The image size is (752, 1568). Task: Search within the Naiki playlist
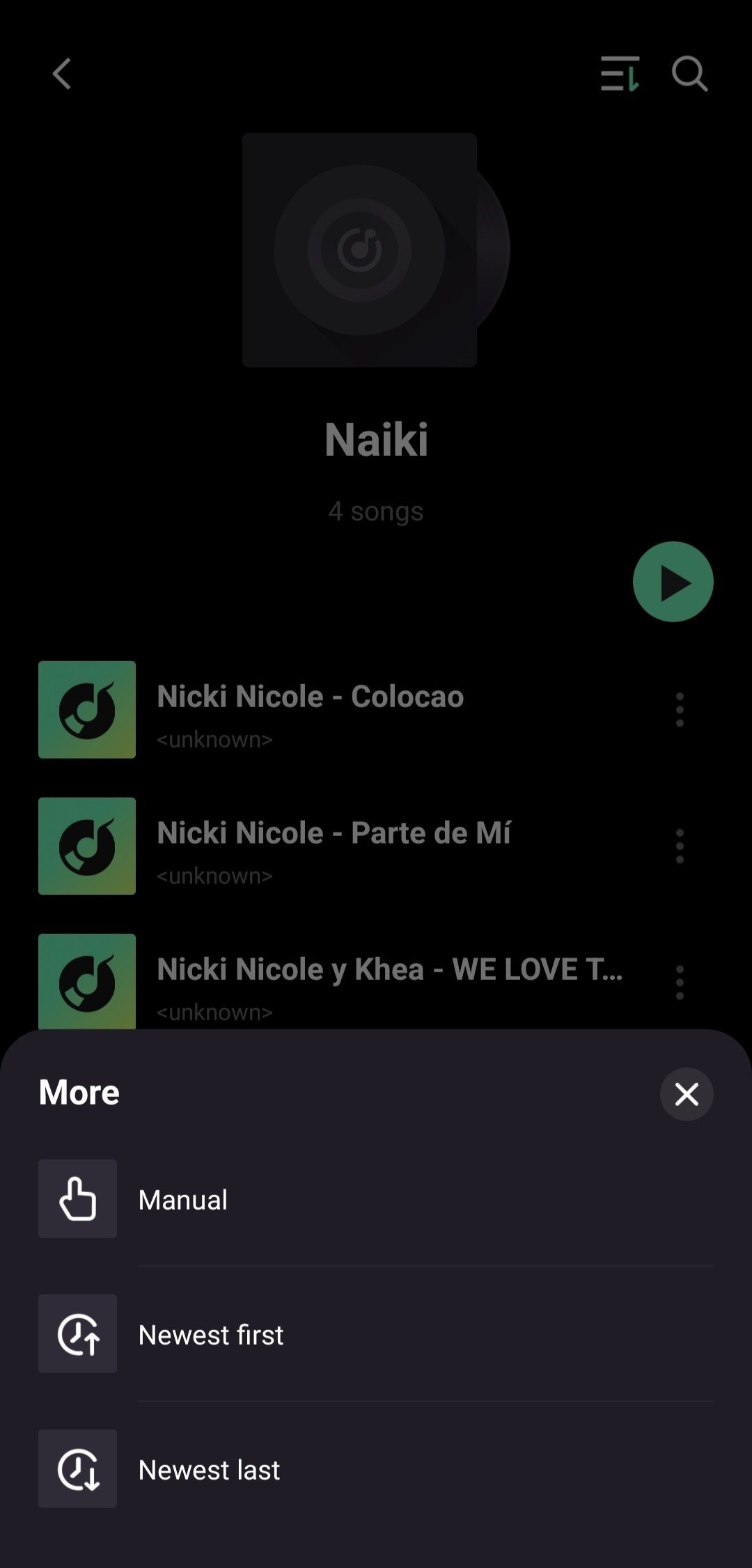[x=689, y=74]
